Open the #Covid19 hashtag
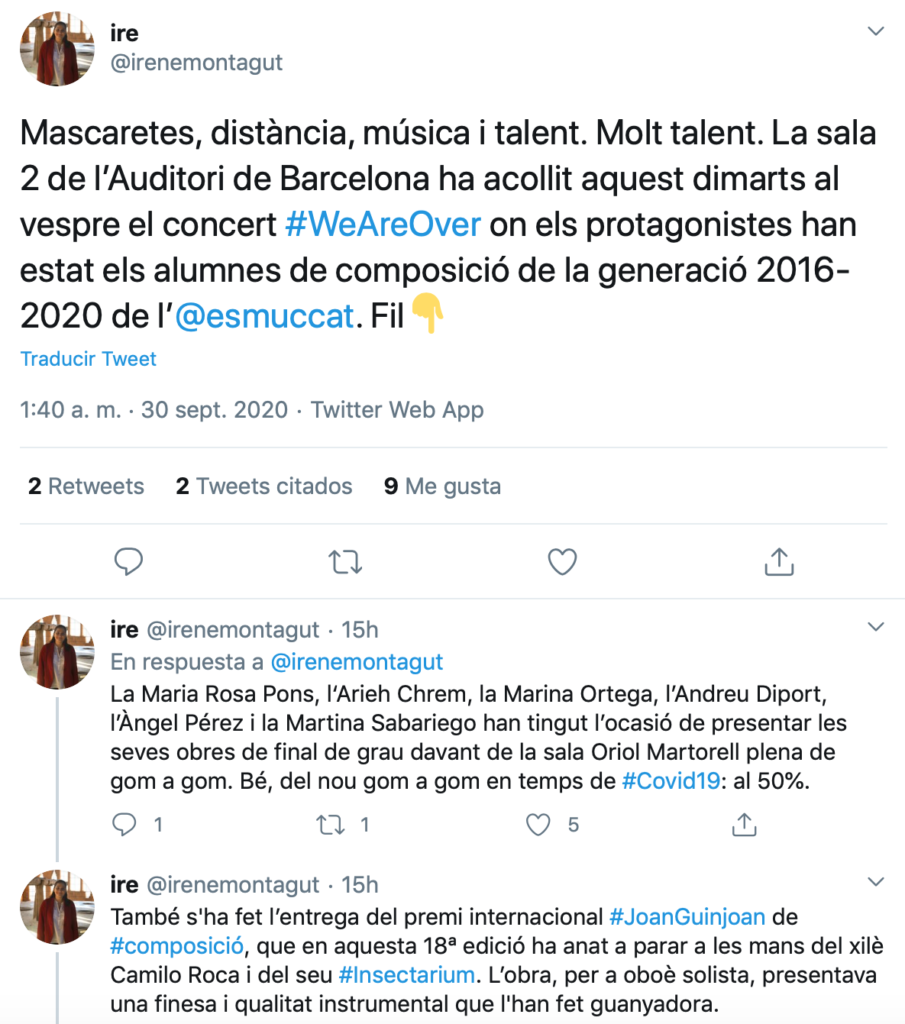 click(x=671, y=783)
